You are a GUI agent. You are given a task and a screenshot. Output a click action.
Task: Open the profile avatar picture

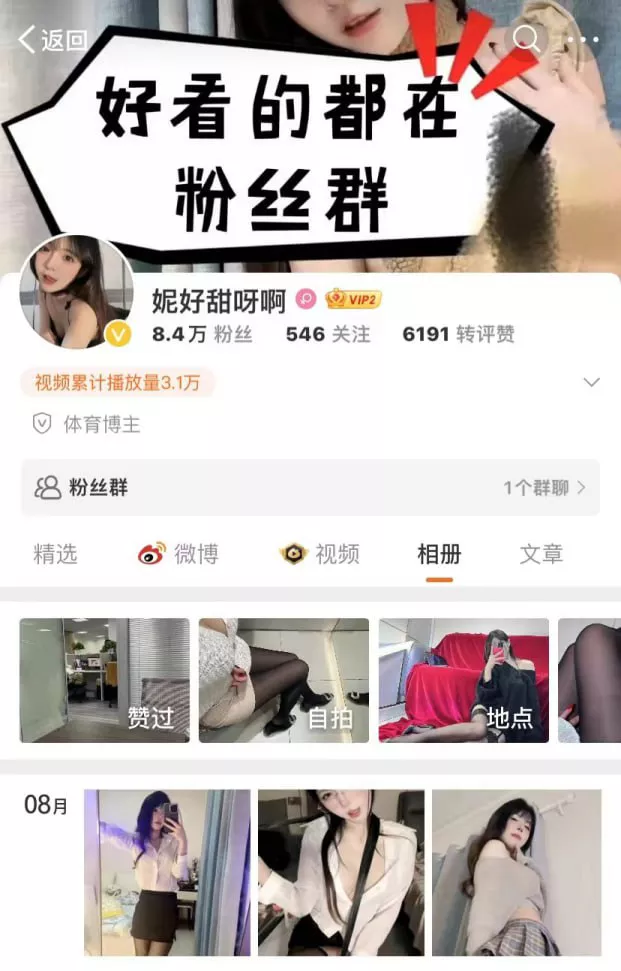tap(77, 292)
